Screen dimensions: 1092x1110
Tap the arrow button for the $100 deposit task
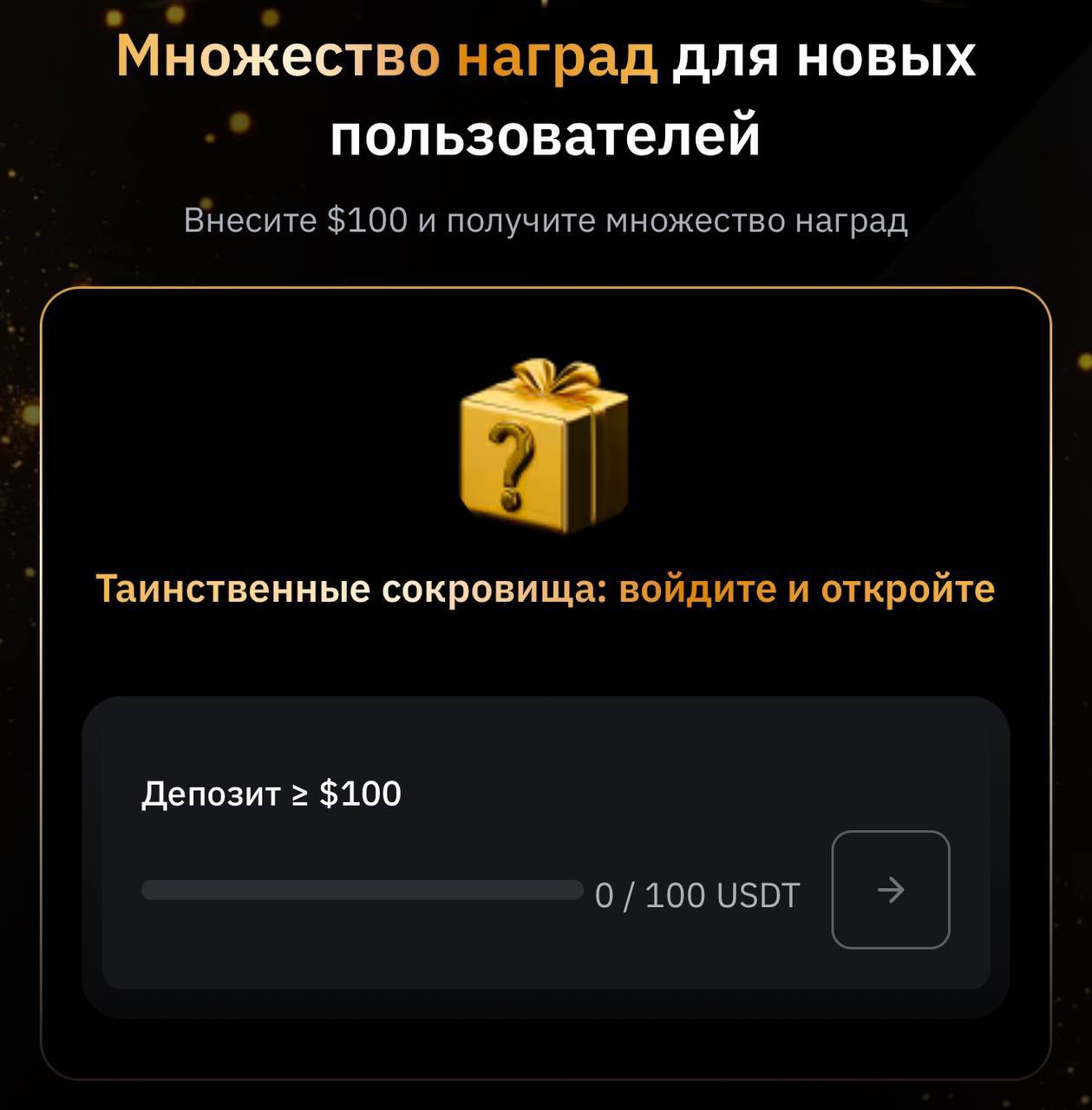point(890,890)
